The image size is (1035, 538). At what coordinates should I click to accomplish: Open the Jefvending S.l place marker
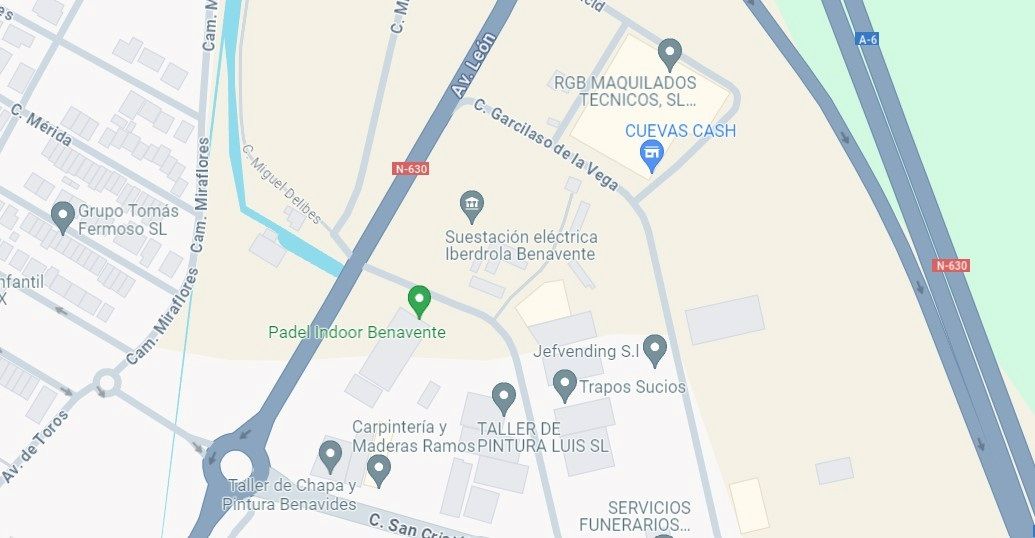tap(655, 350)
